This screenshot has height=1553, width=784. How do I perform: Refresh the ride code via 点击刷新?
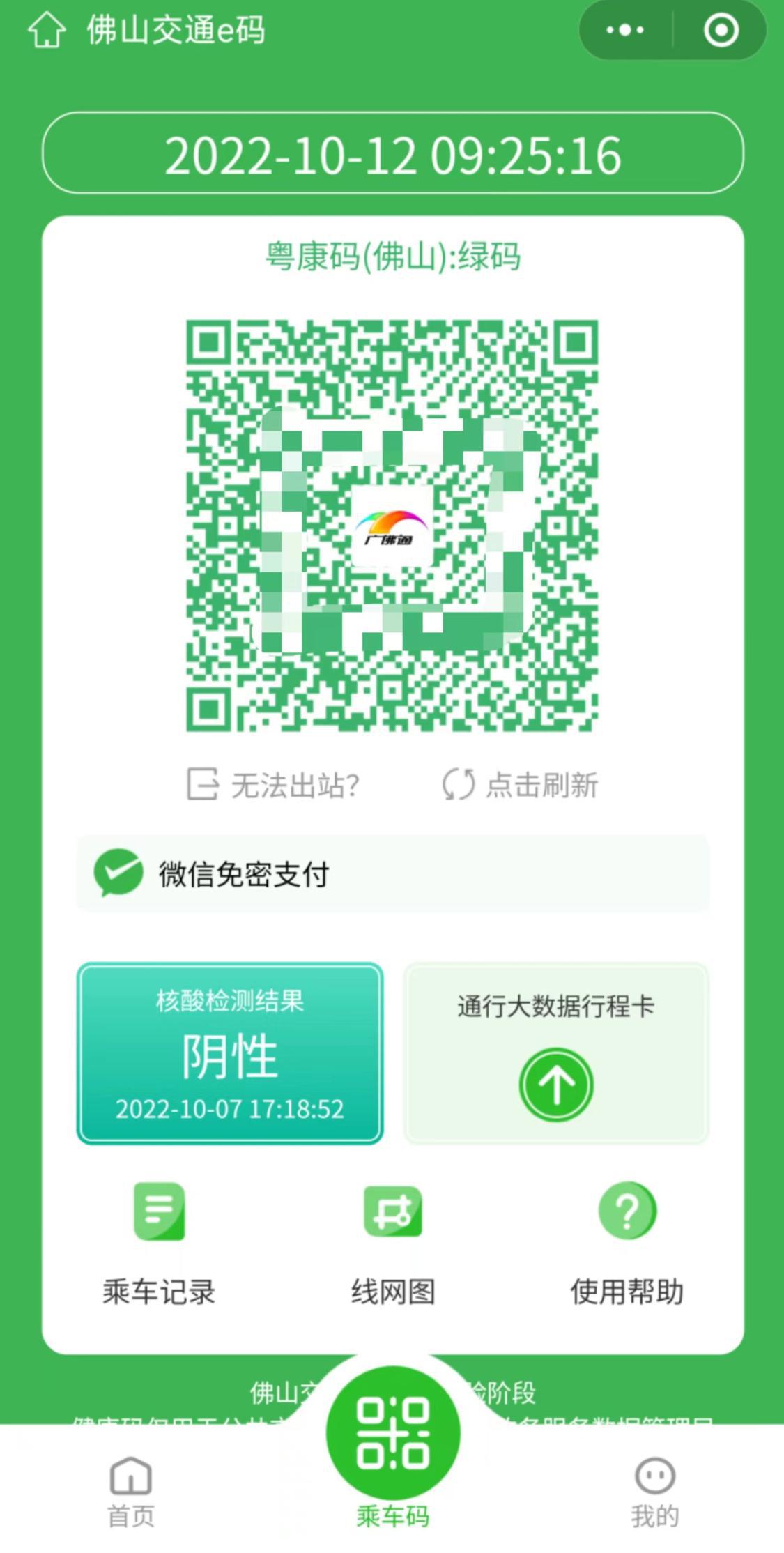pos(520,785)
